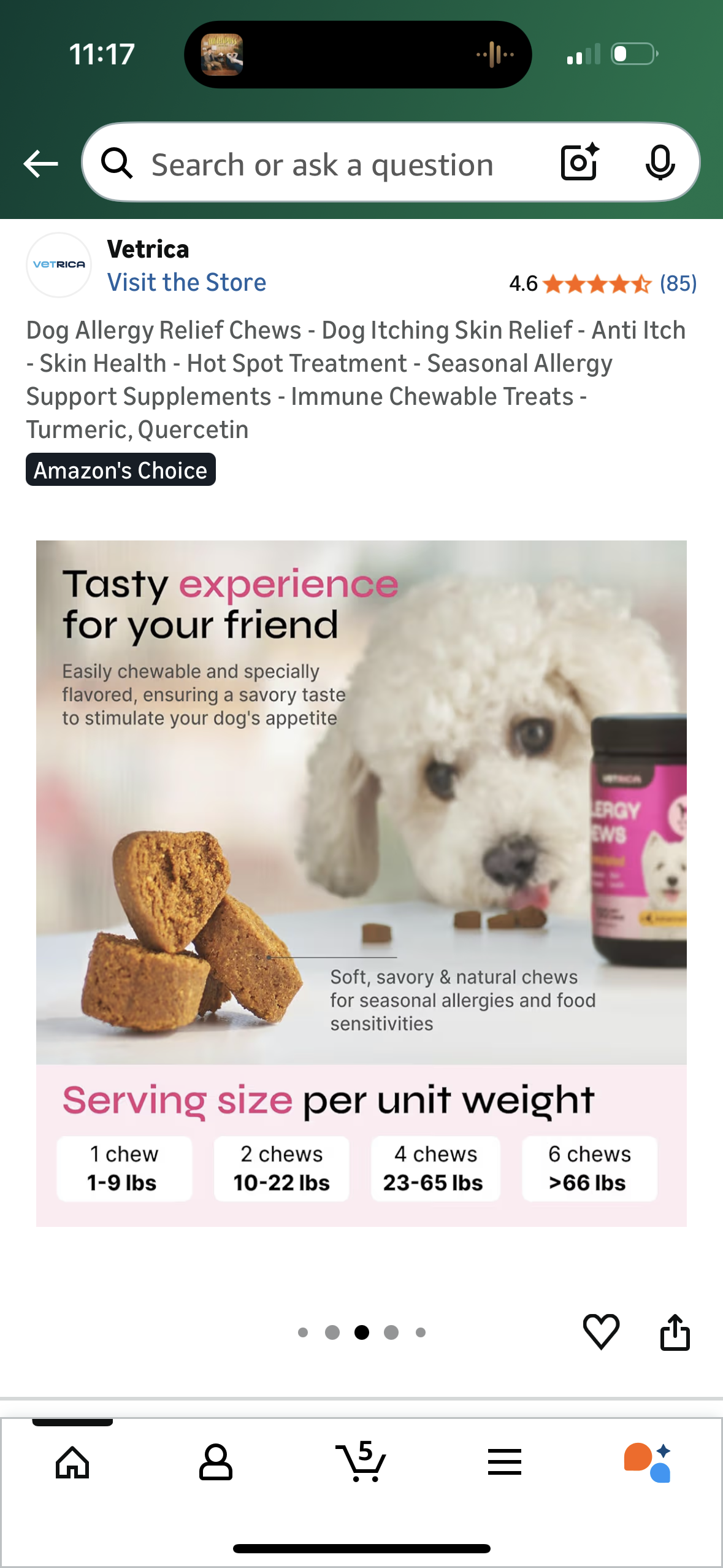
Task: Visit the Vetrica Store
Action: tap(186, 282)
